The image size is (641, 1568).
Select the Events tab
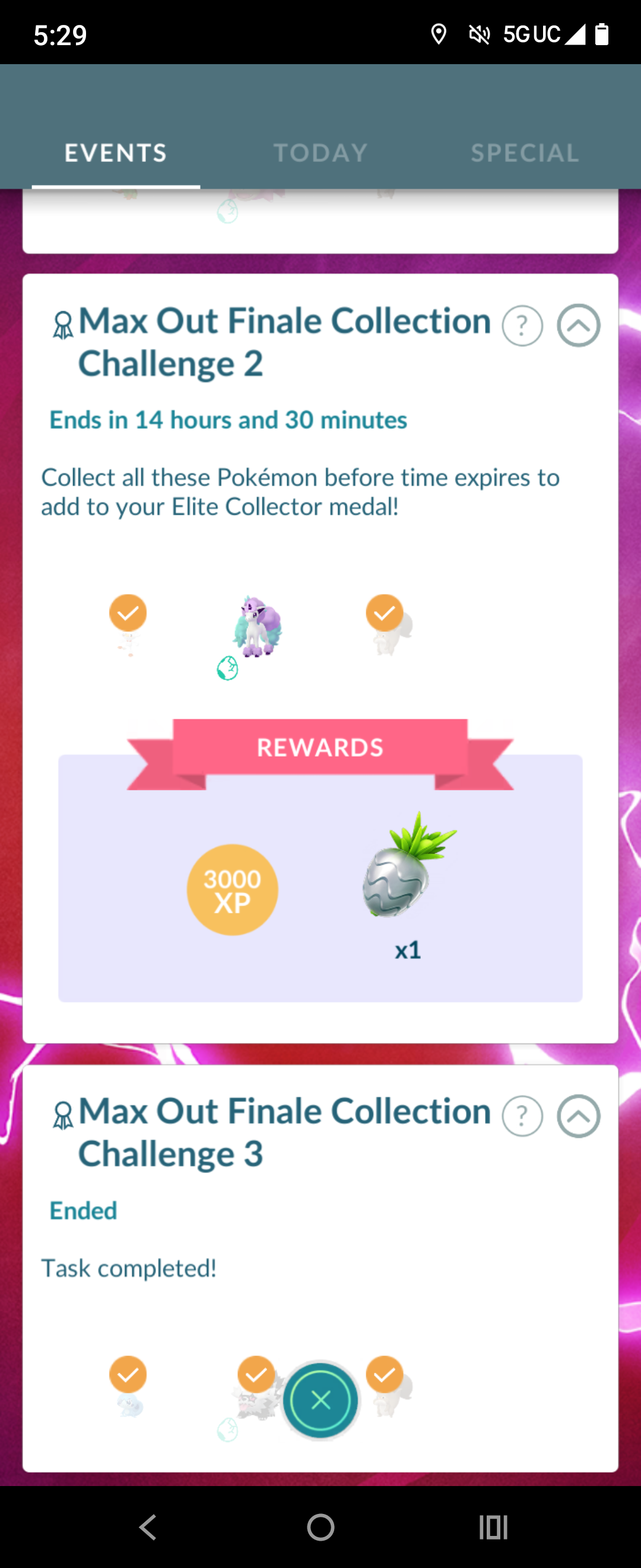pos(116,153)
